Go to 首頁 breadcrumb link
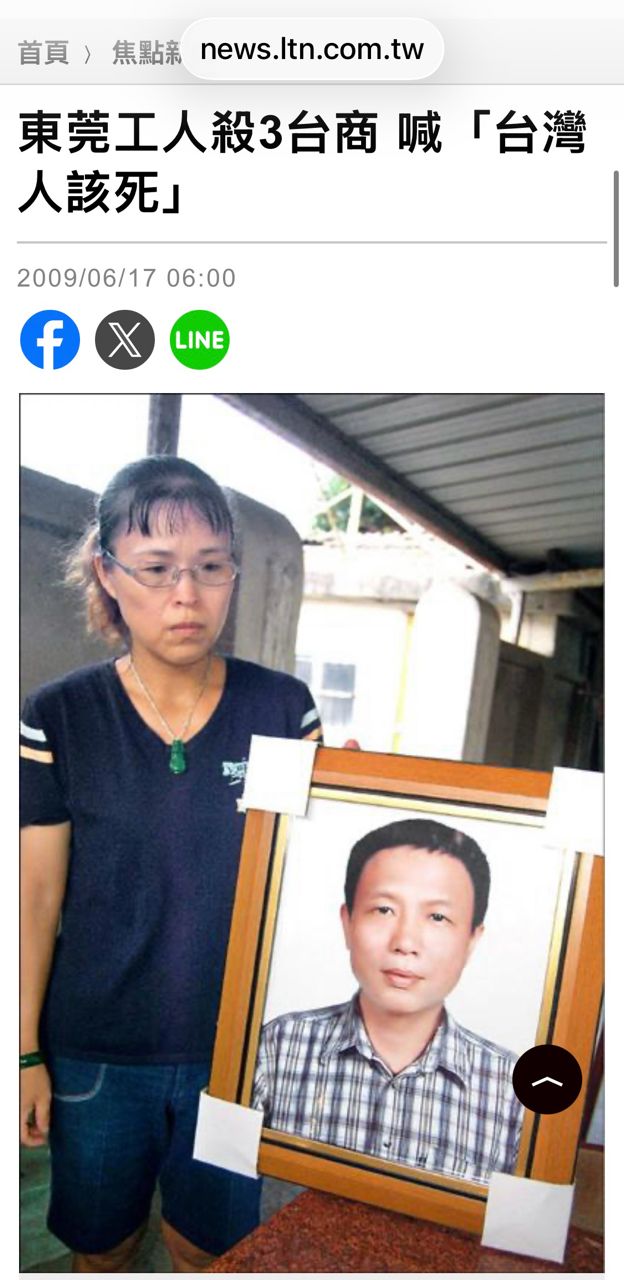The width and height of the screenshot is (624, 1280). coord(43,53)
